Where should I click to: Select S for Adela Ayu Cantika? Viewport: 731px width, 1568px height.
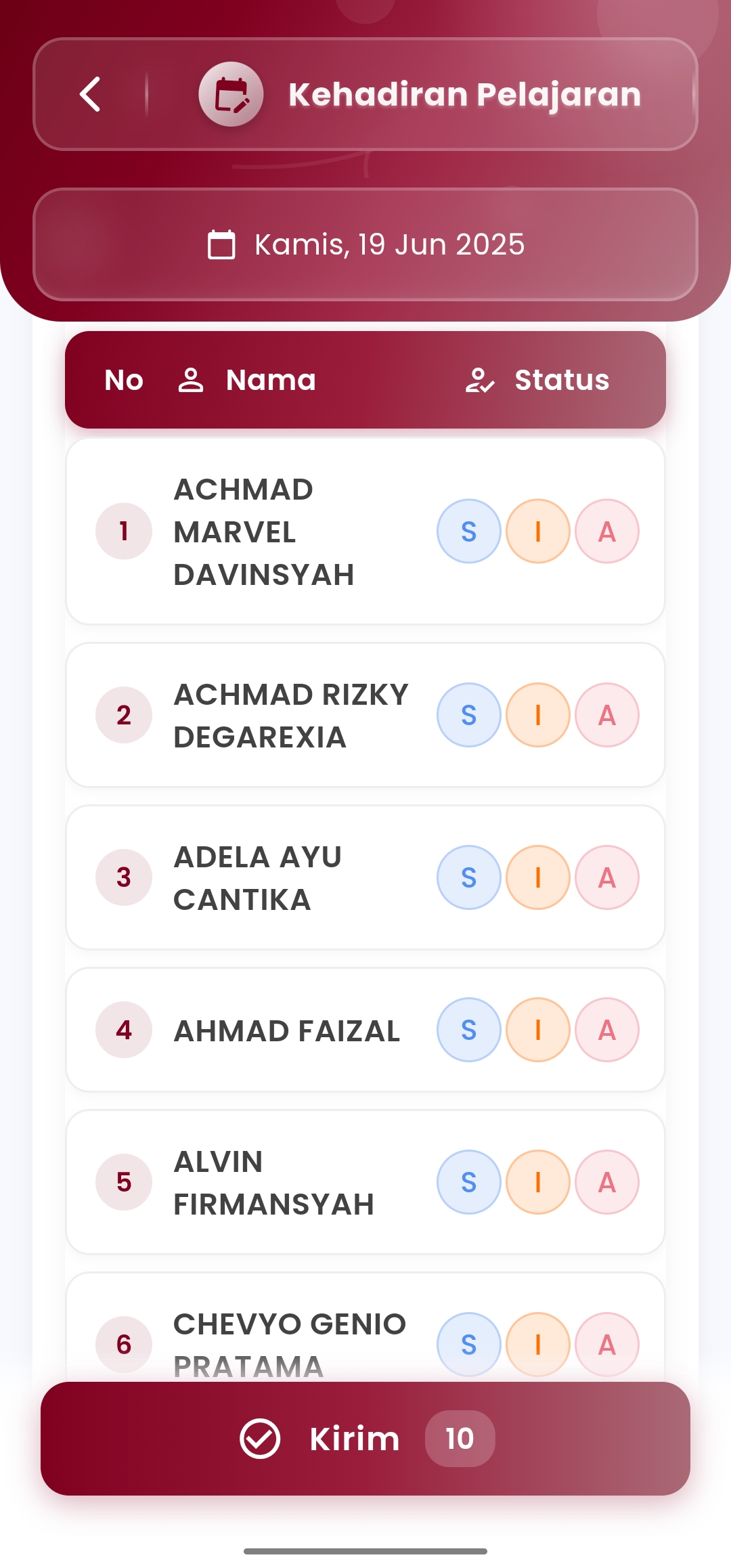tap(468, 877)
